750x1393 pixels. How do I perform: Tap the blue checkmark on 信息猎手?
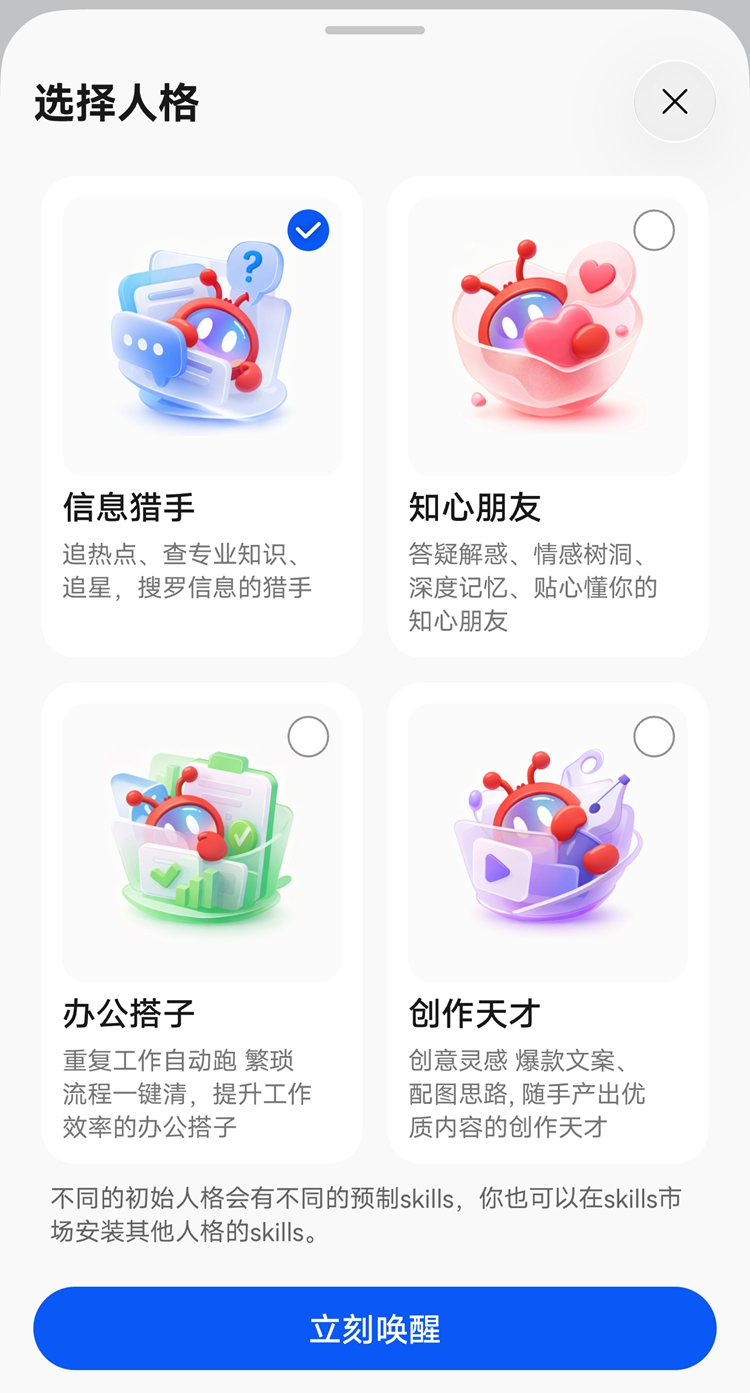(308, 230)
